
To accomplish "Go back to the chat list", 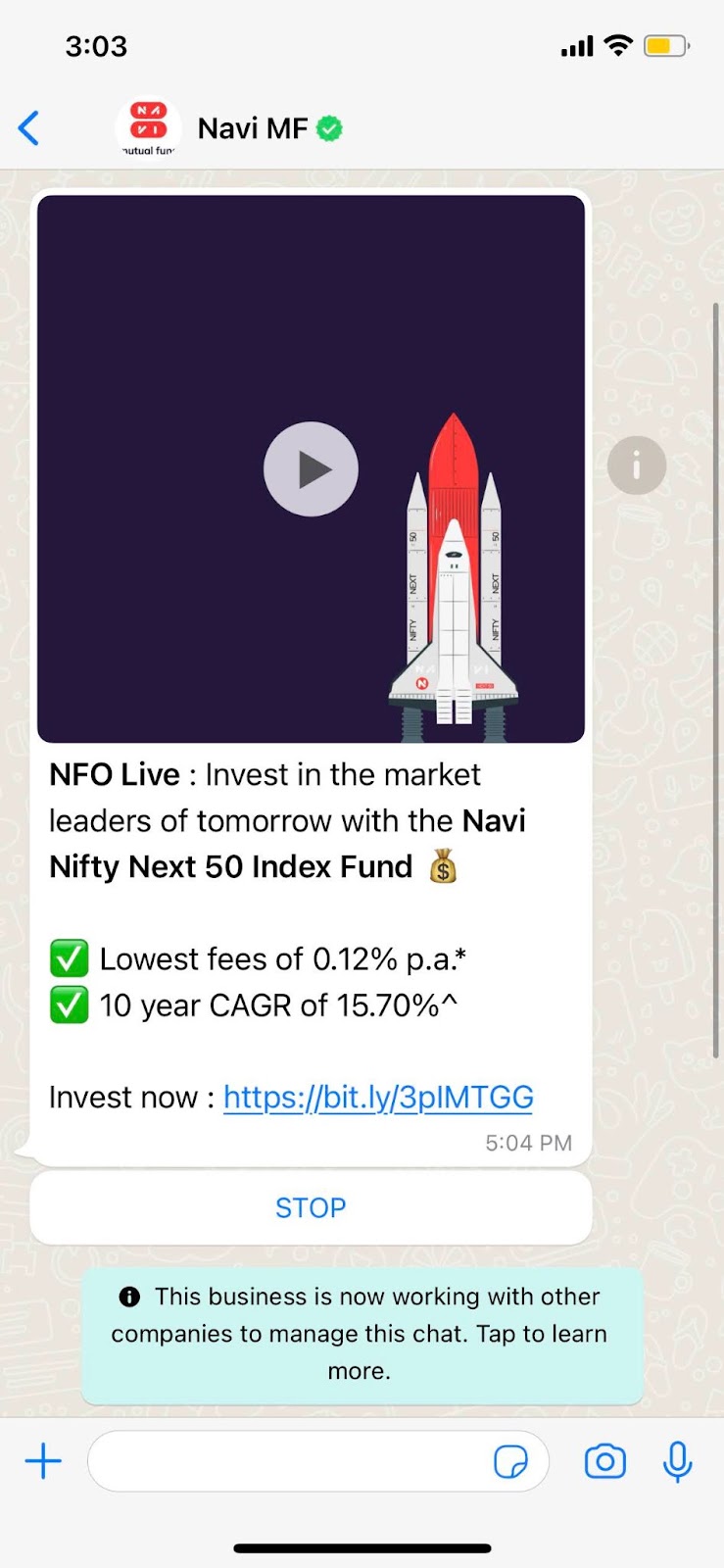I will tap(29, 128).
